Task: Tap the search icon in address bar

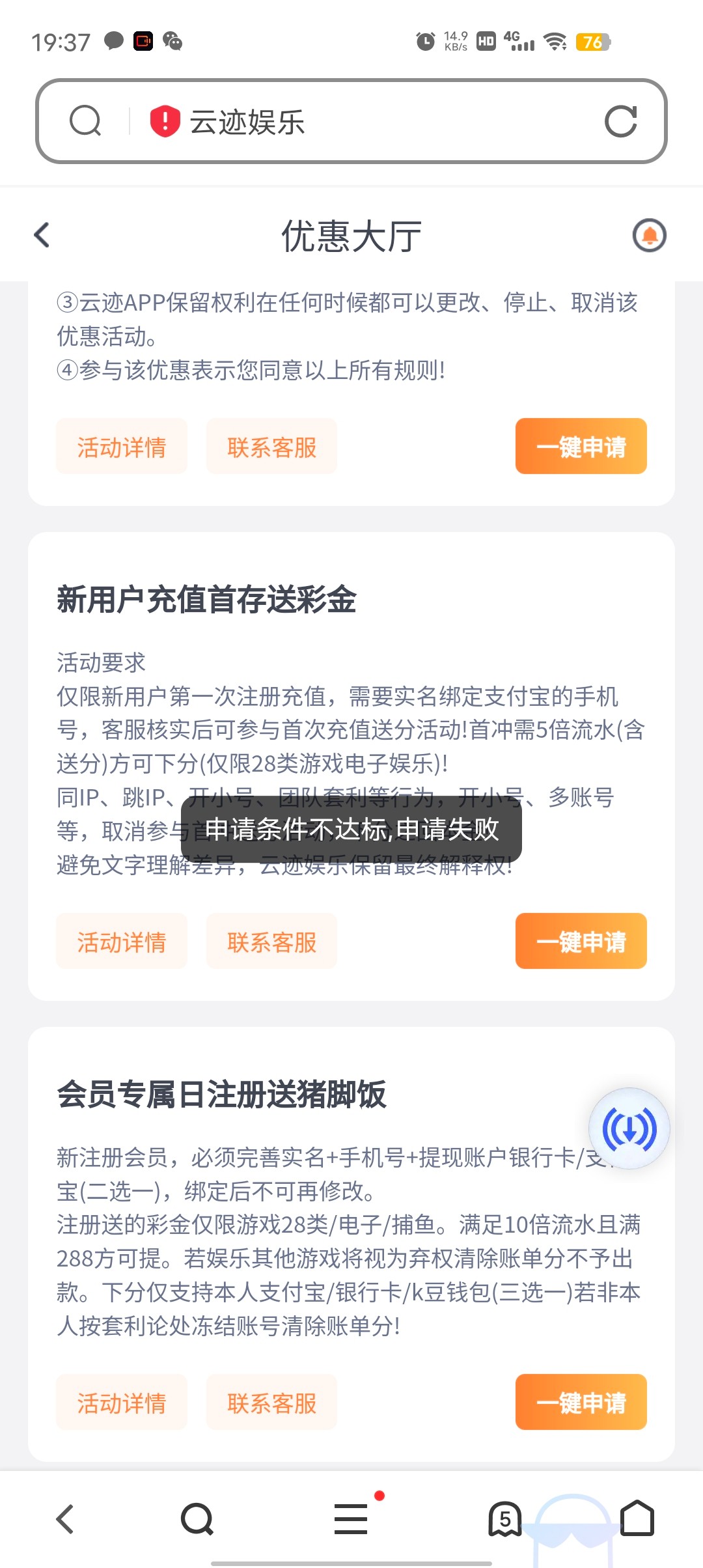Action: point(85,121)
